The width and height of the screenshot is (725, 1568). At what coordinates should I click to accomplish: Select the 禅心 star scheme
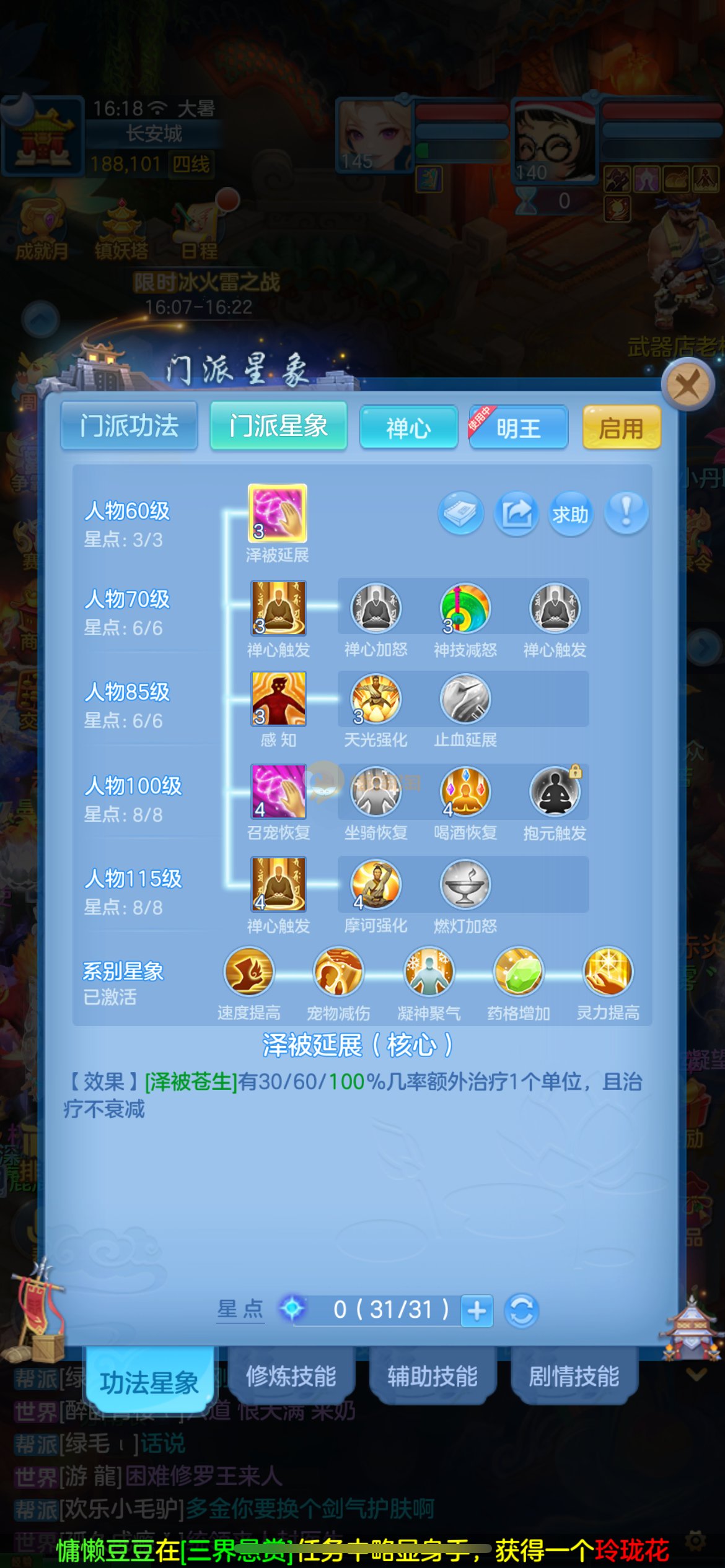[x=408, y=427]
